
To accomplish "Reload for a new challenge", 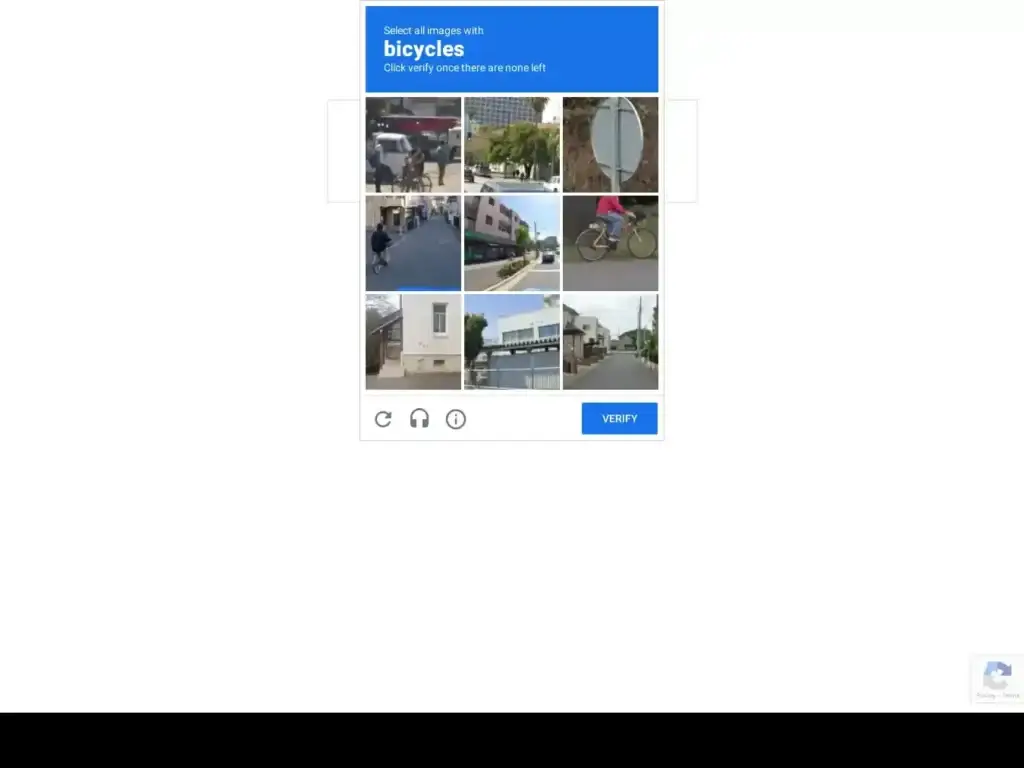I will click(383, 419).
